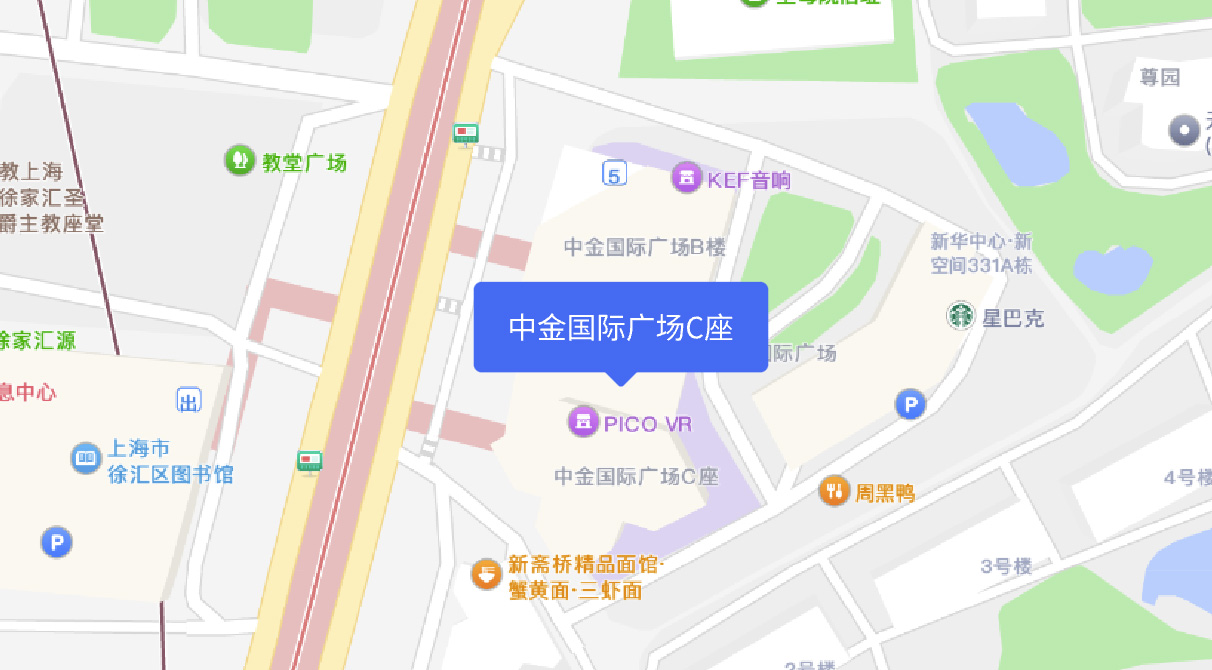Viewport: 1212px width, 670px height.
Task: Select the 教堂广场 park marker
Action: tap(240, 159)
